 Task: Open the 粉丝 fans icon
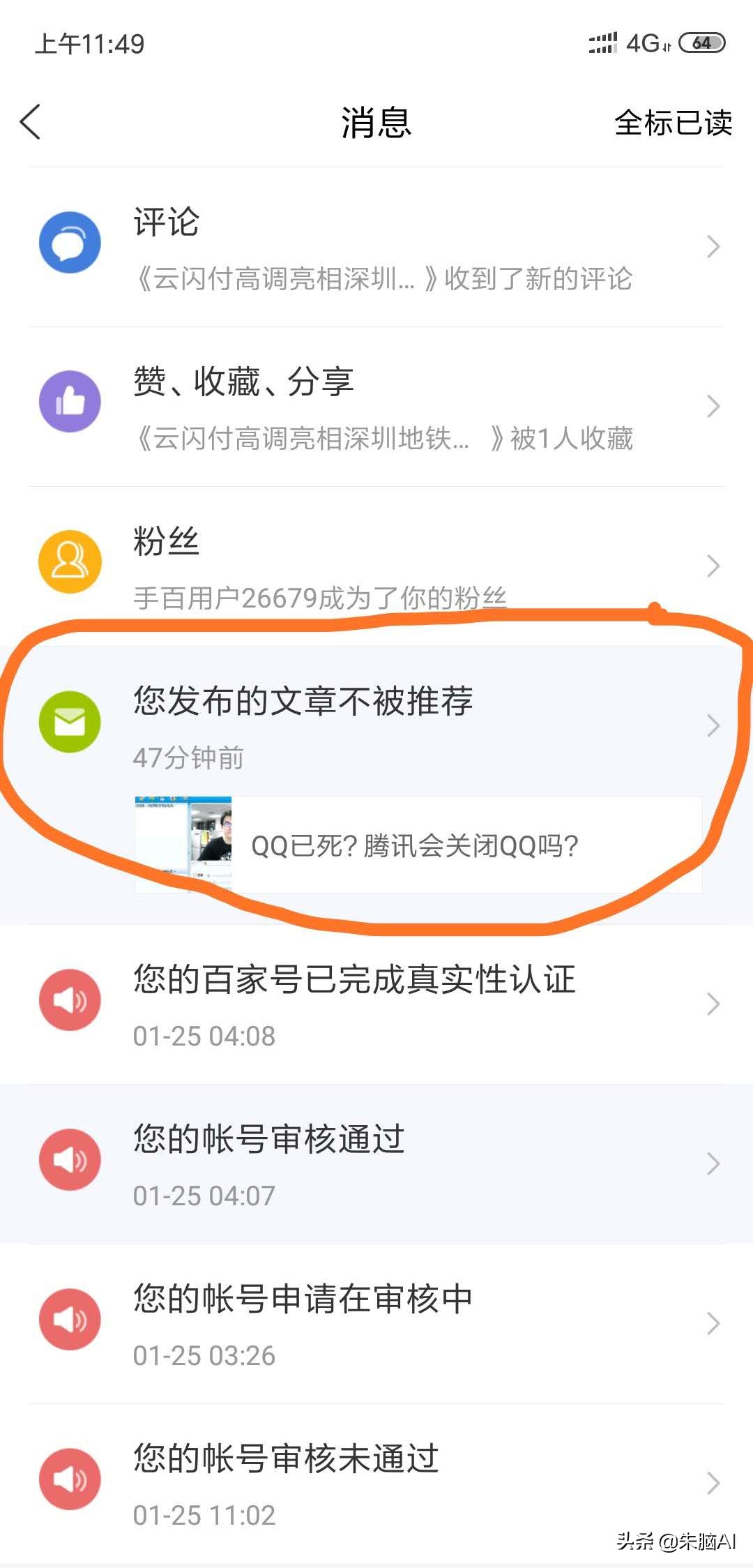[x=70, y=561]
